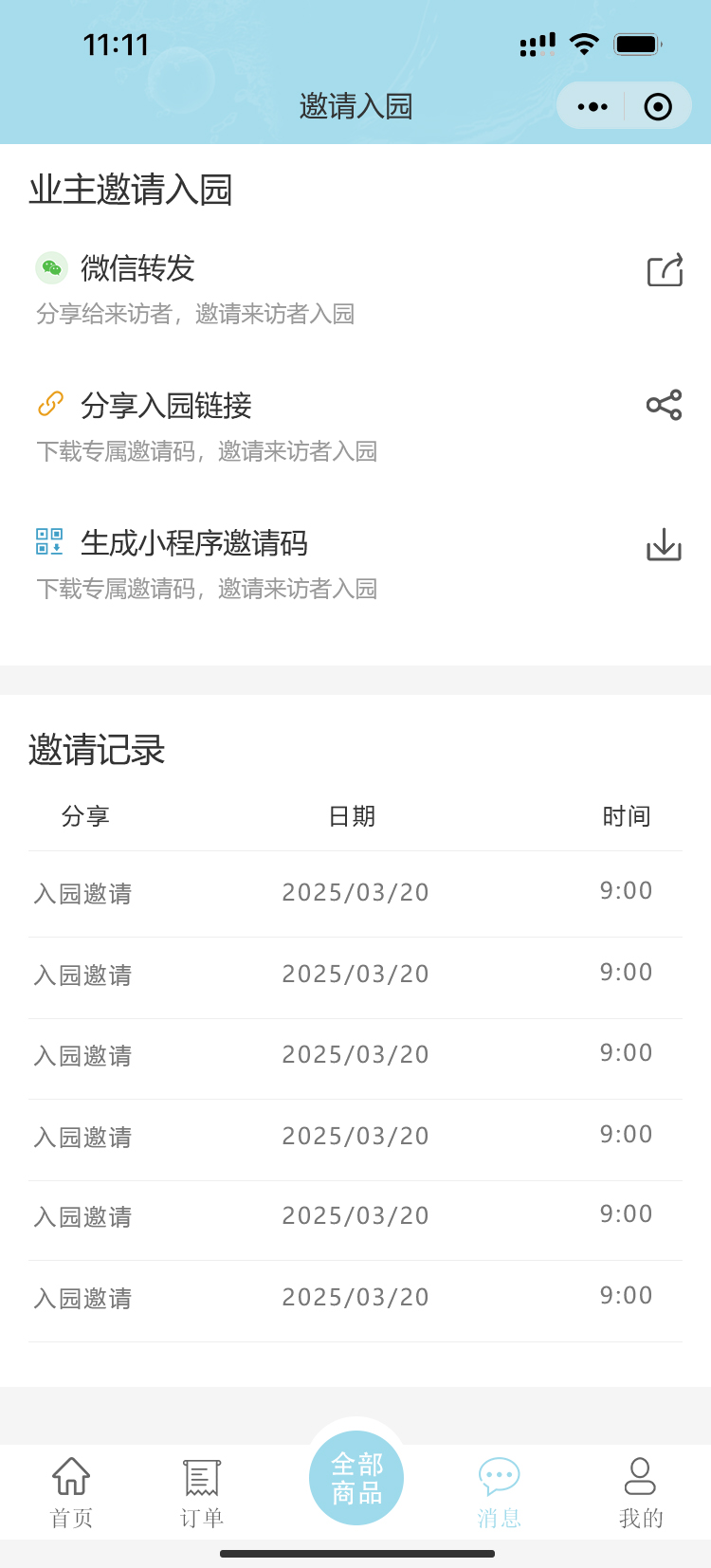Switch to the 订单 tab
Screen dimensions: 711x1568
coord(202,1492)
